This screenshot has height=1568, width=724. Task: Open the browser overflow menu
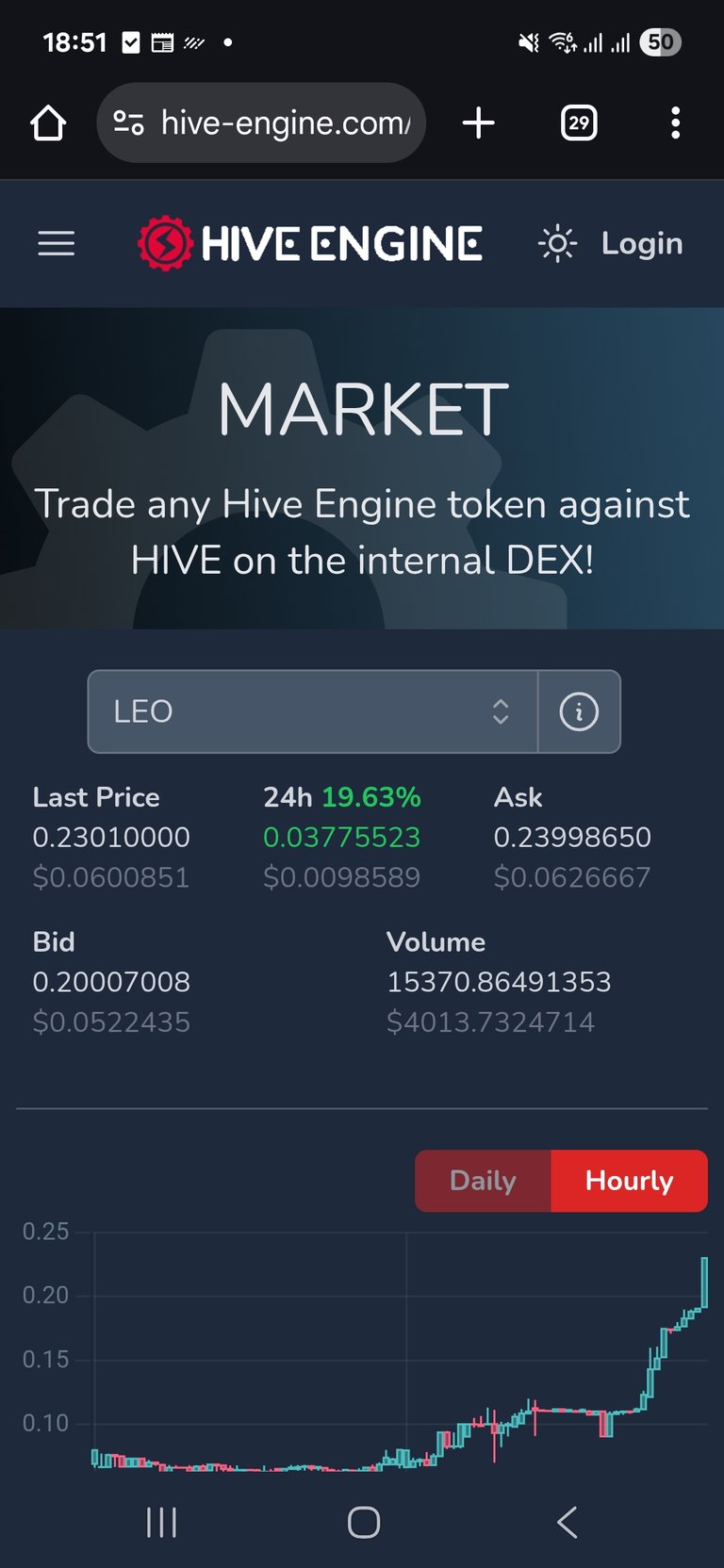coord(675,122)
